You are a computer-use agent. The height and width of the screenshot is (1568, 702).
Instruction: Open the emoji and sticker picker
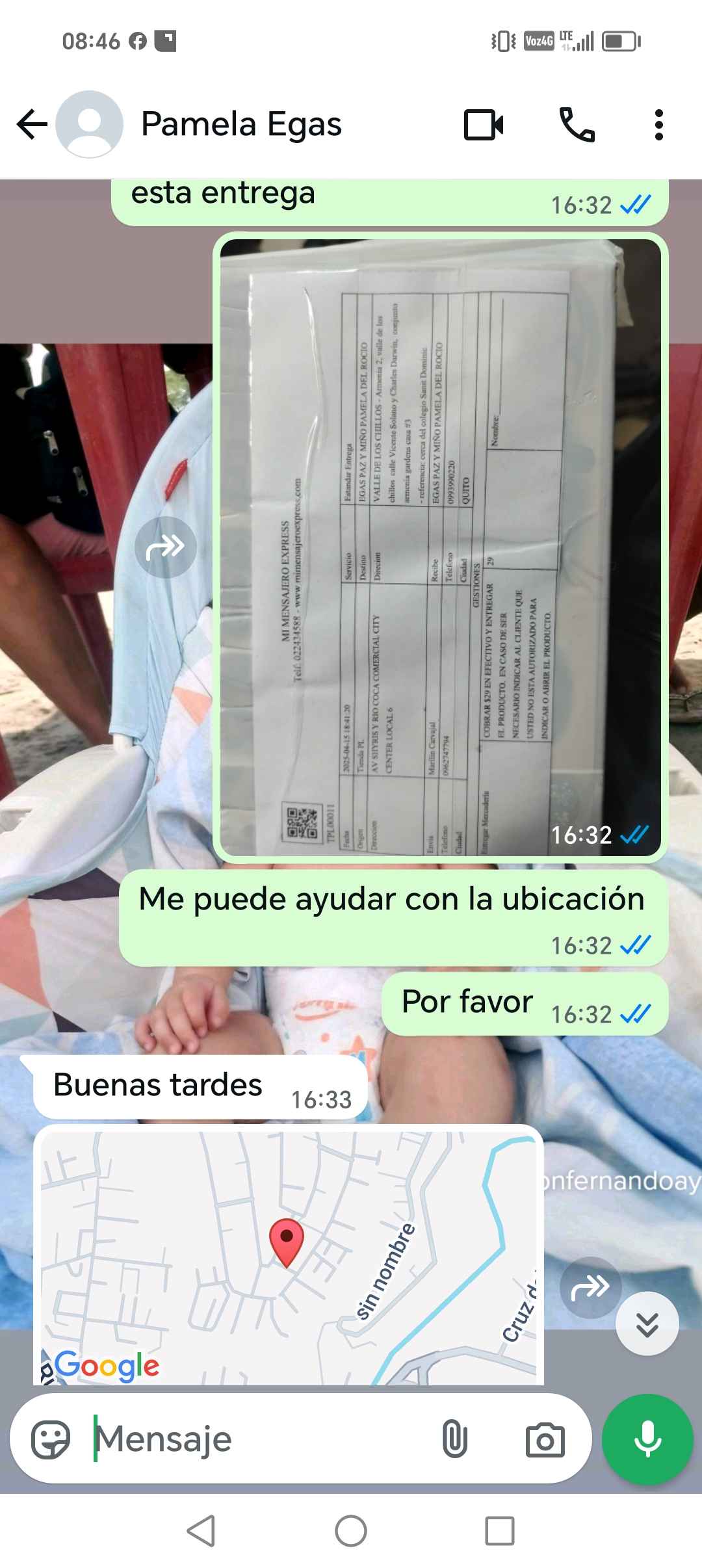coord(51,1439)
